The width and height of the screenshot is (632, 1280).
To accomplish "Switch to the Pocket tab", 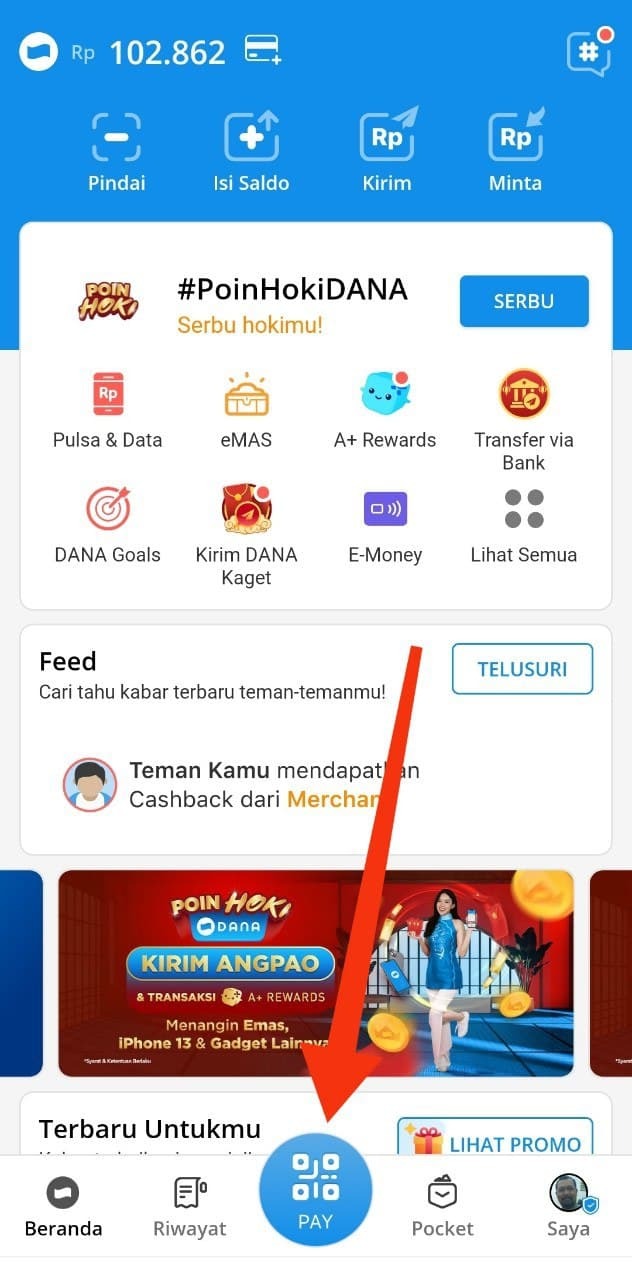I will [x=442, y=1207].
